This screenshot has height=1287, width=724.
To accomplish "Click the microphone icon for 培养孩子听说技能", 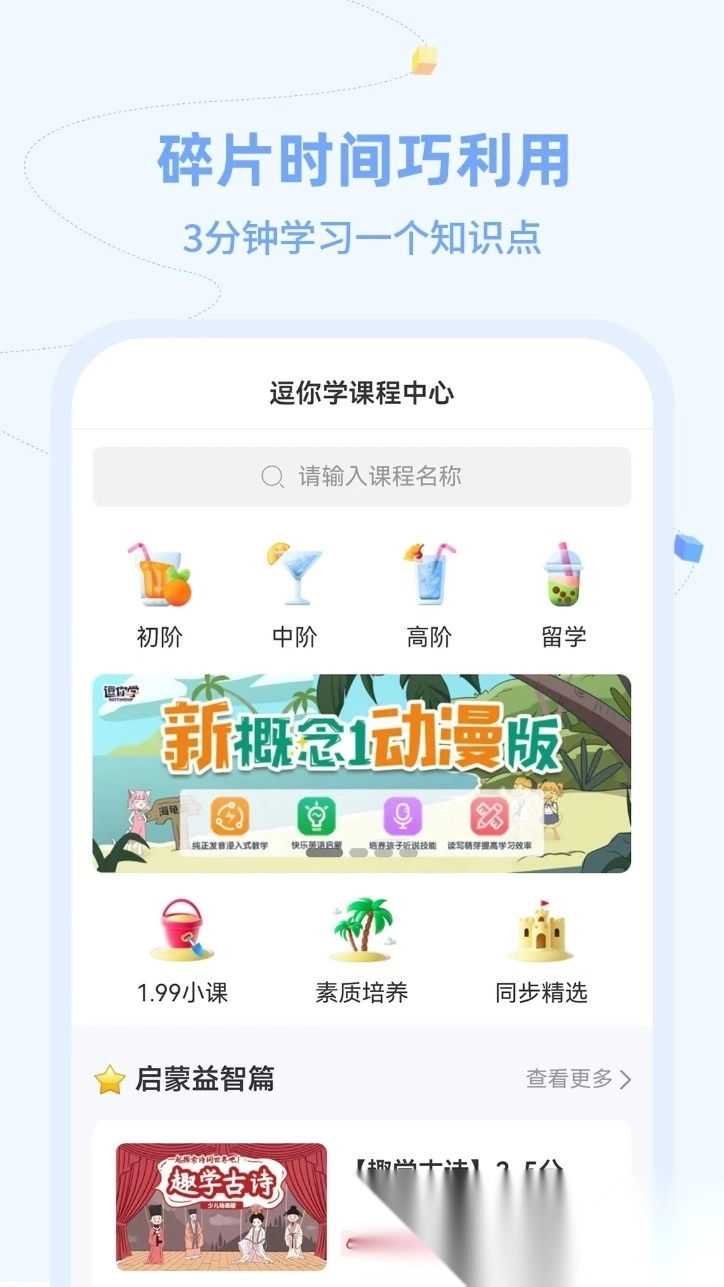I will (404, 817).
